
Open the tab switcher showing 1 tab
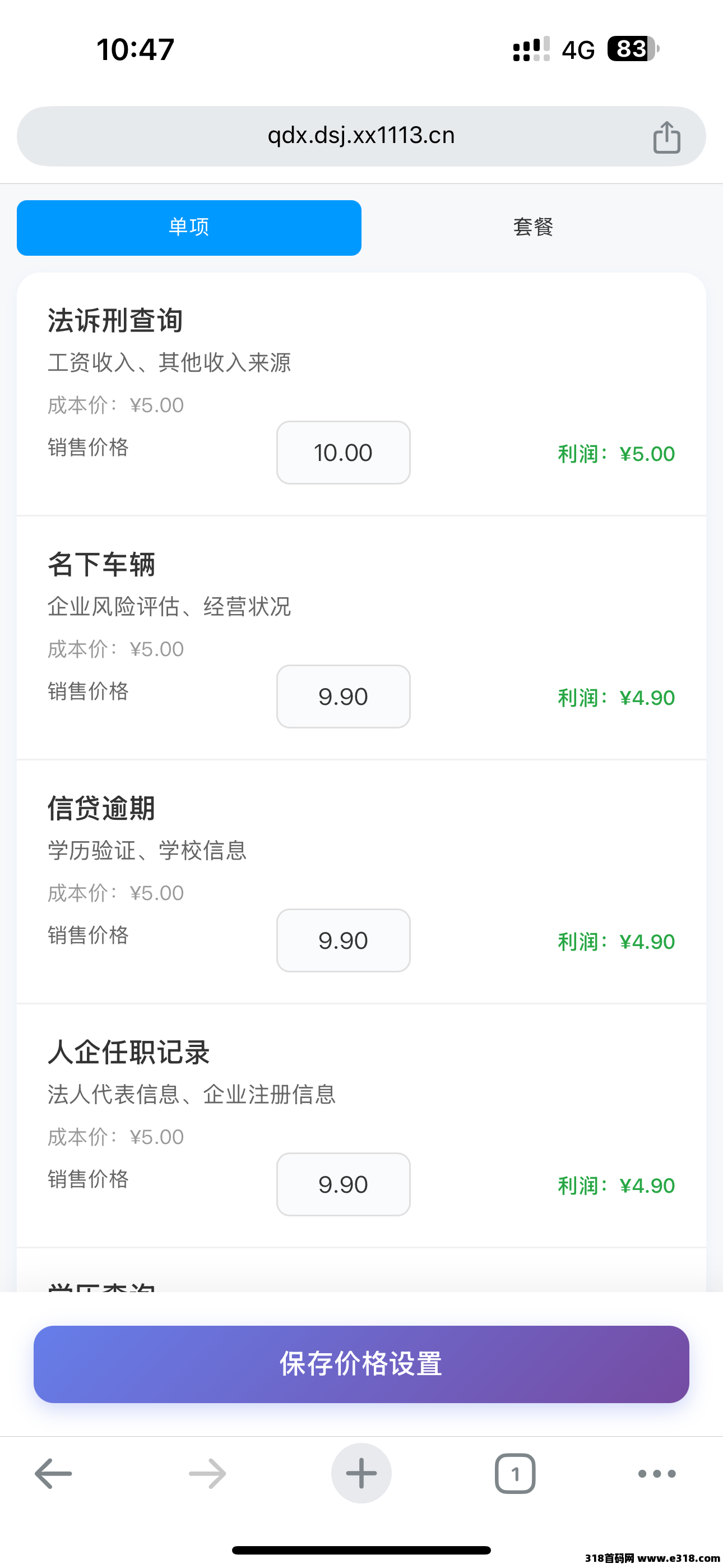point(515,1474)
